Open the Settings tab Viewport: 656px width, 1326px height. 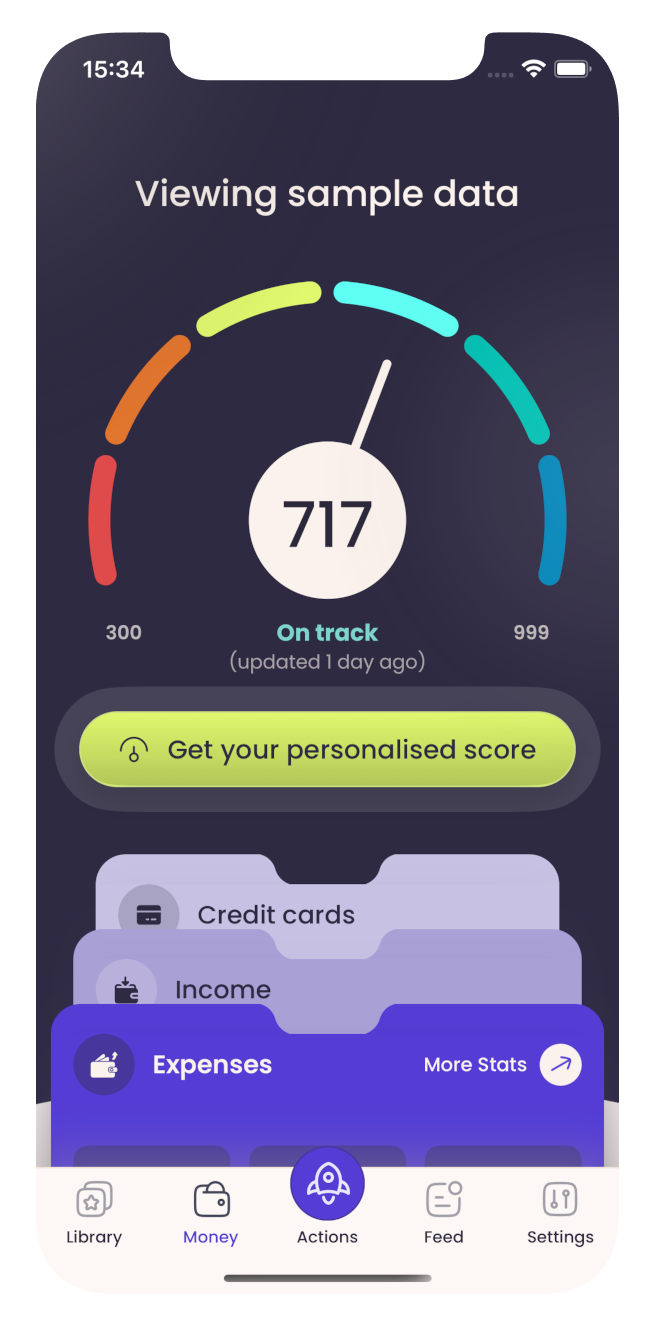click(x=560, y=1212)
